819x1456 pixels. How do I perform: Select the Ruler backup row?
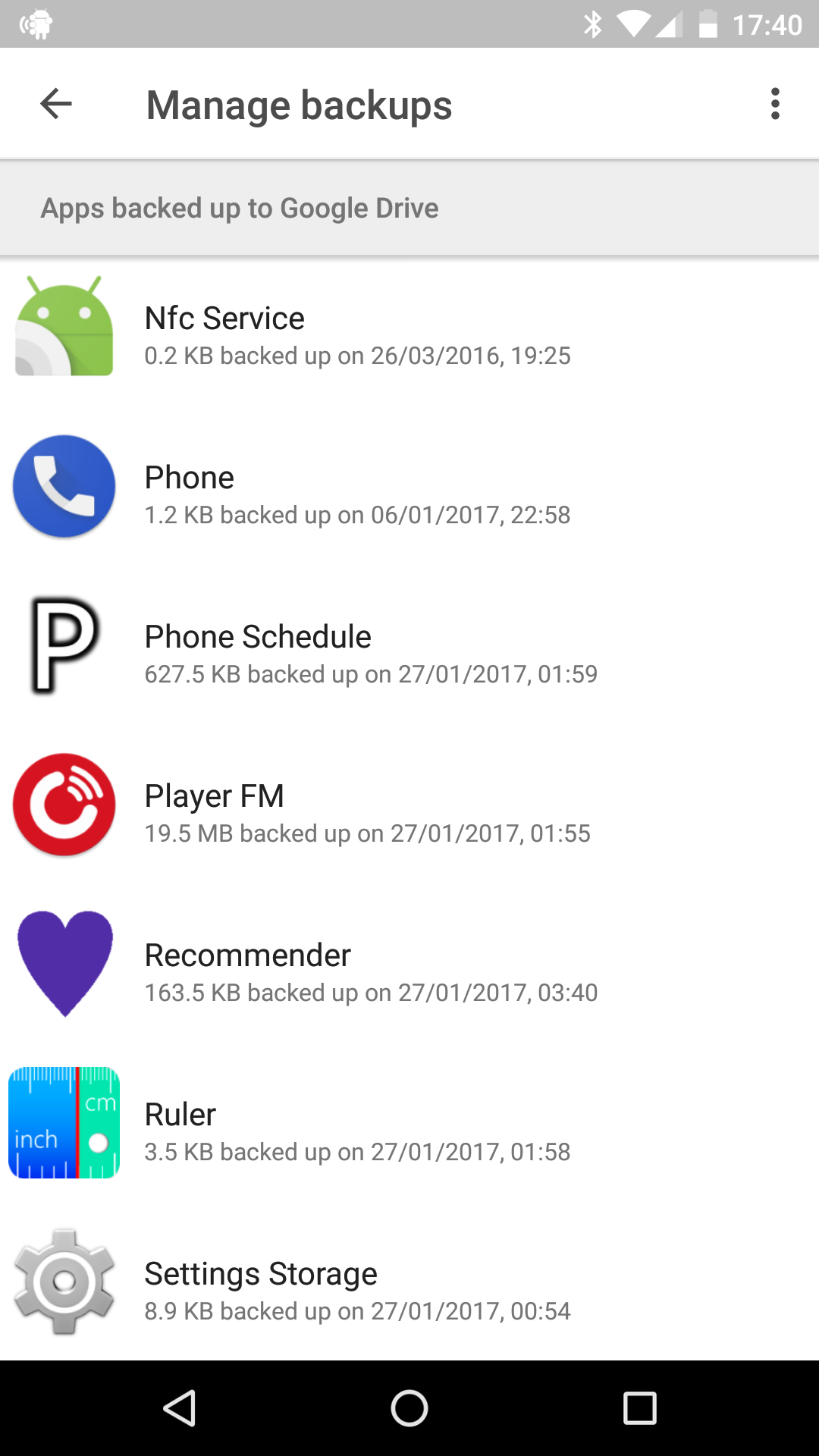(x=409, y=1131)
